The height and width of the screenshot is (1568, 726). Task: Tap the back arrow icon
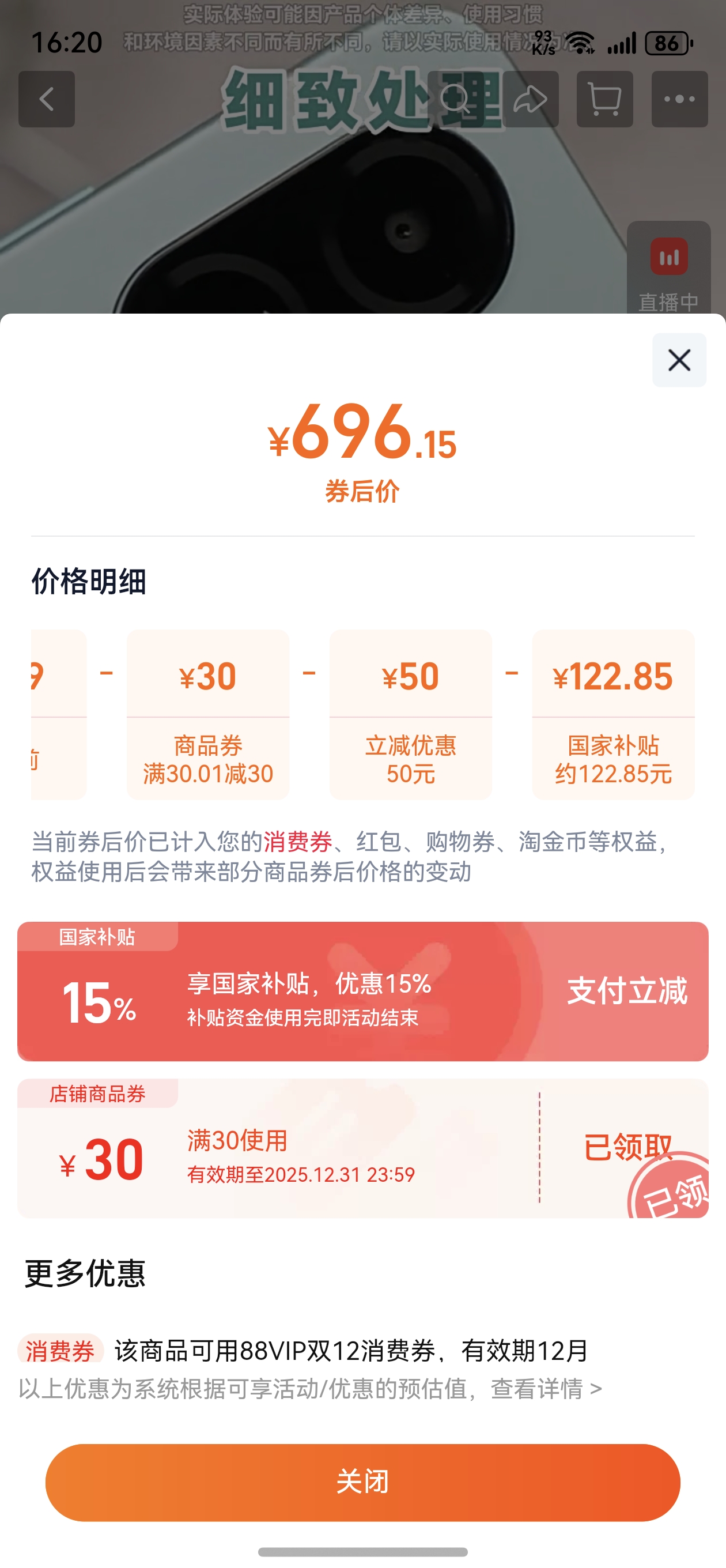coord(46,100)
